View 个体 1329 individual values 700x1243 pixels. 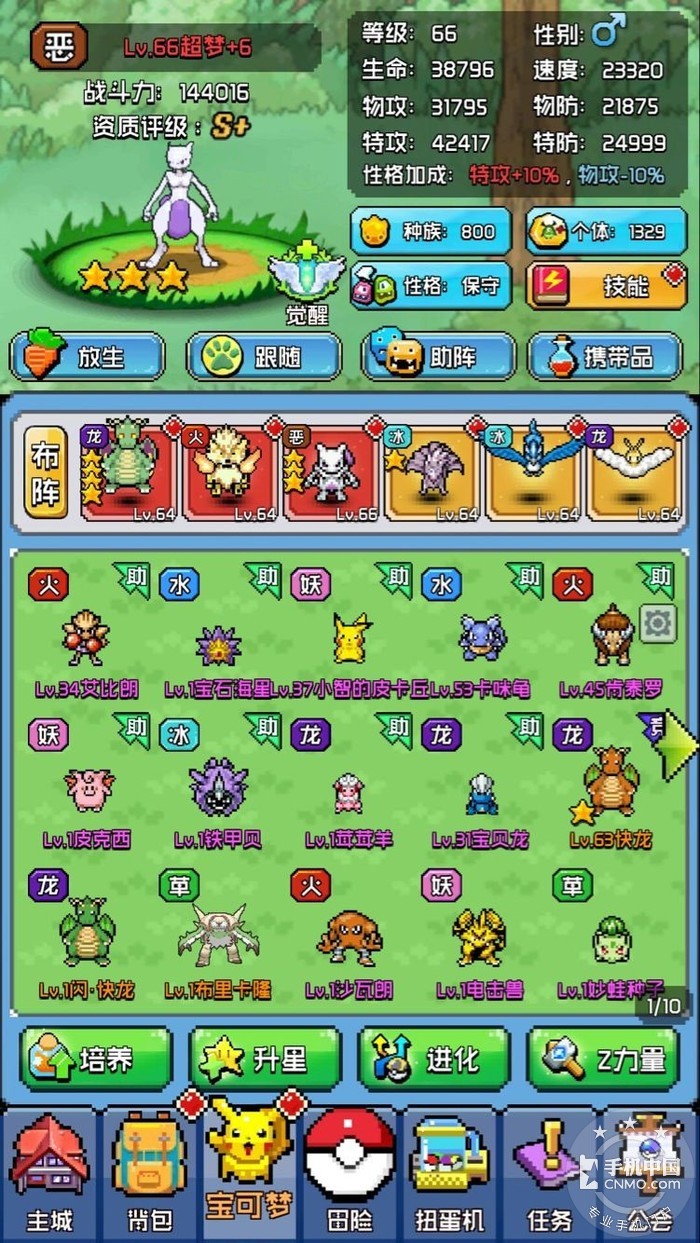pyautogui.click(x=604, y=232)
